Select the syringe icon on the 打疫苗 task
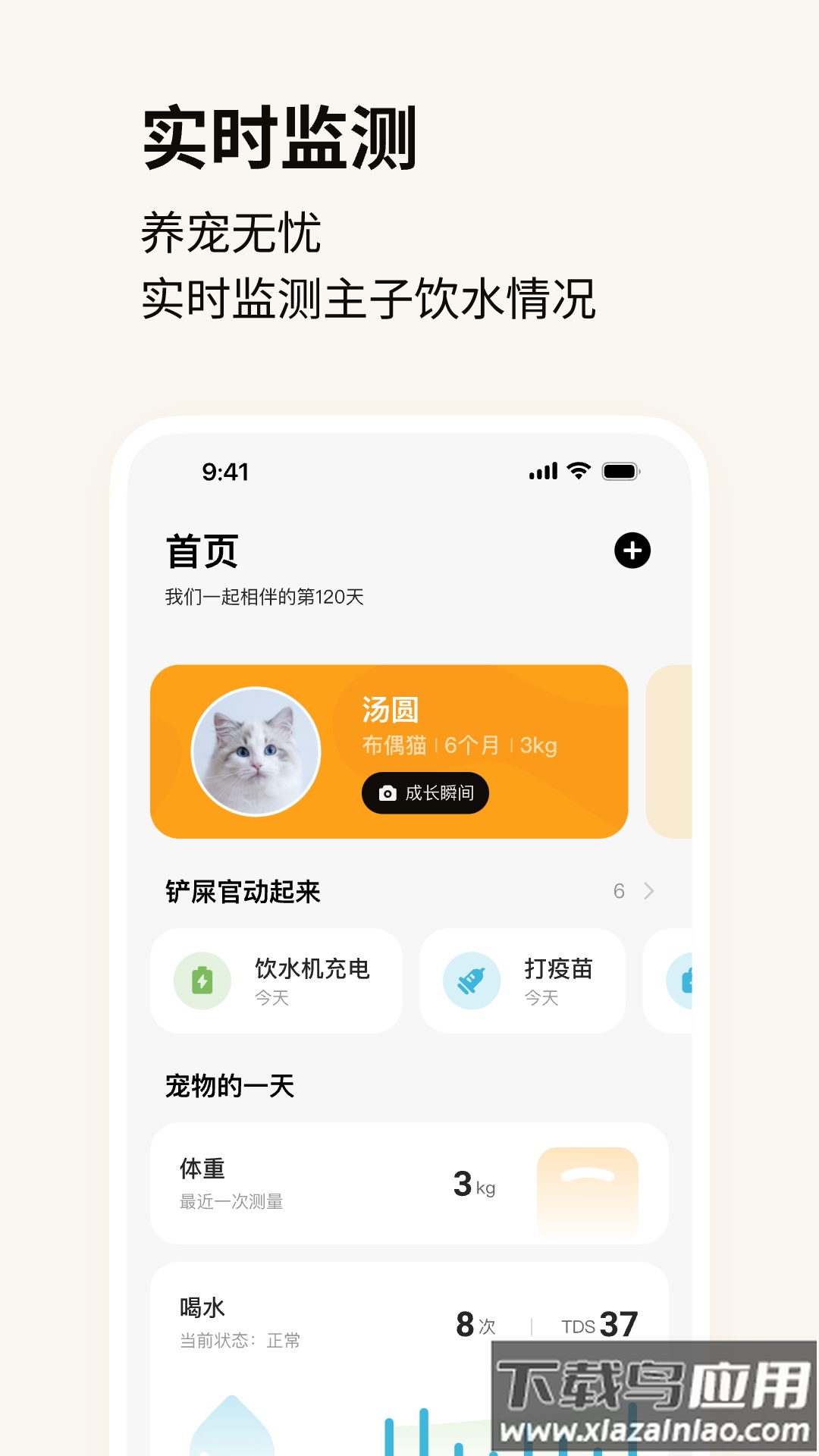The width and height of the screenshot is (819, 1456). pyautogui.click(x=472, y=981)
